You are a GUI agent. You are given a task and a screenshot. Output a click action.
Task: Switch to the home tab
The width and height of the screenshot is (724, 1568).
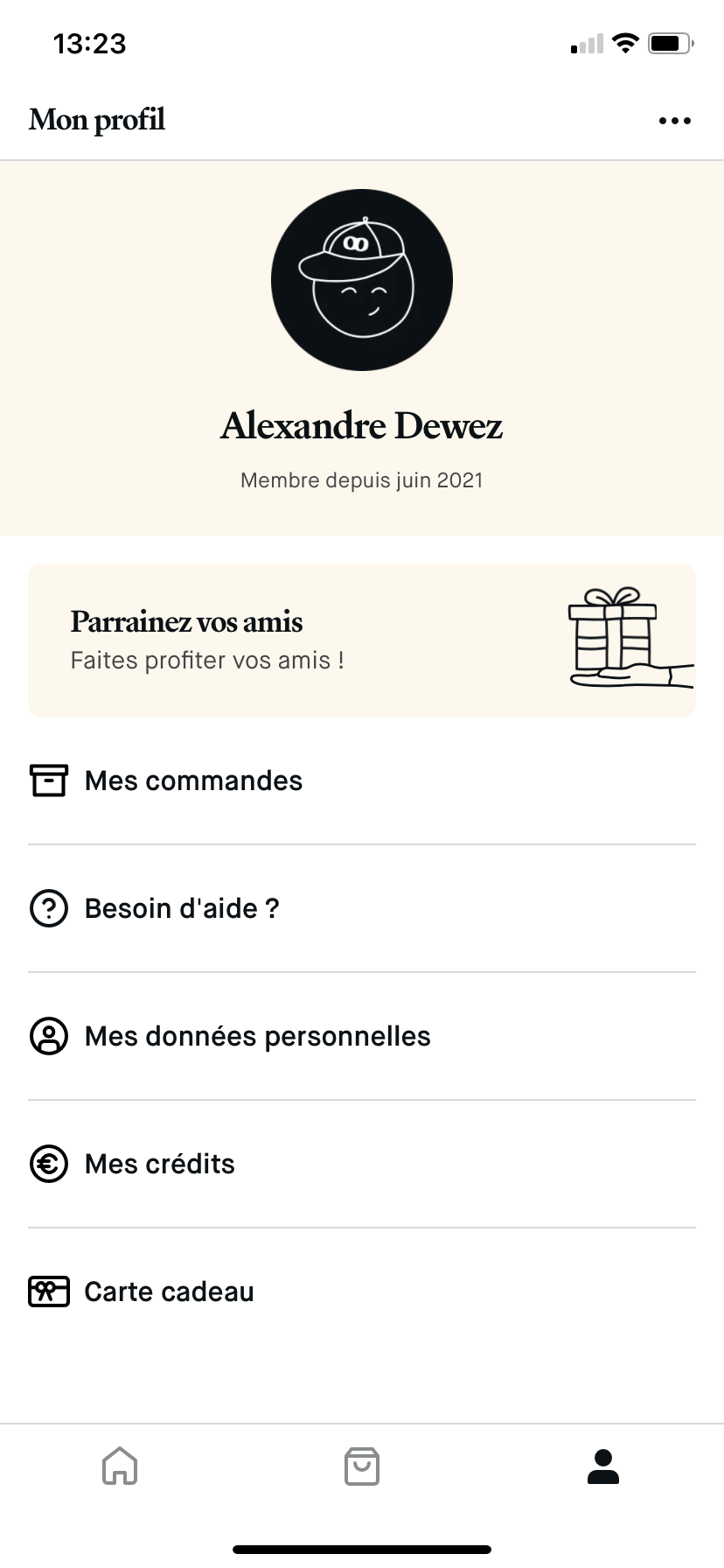120,1466
